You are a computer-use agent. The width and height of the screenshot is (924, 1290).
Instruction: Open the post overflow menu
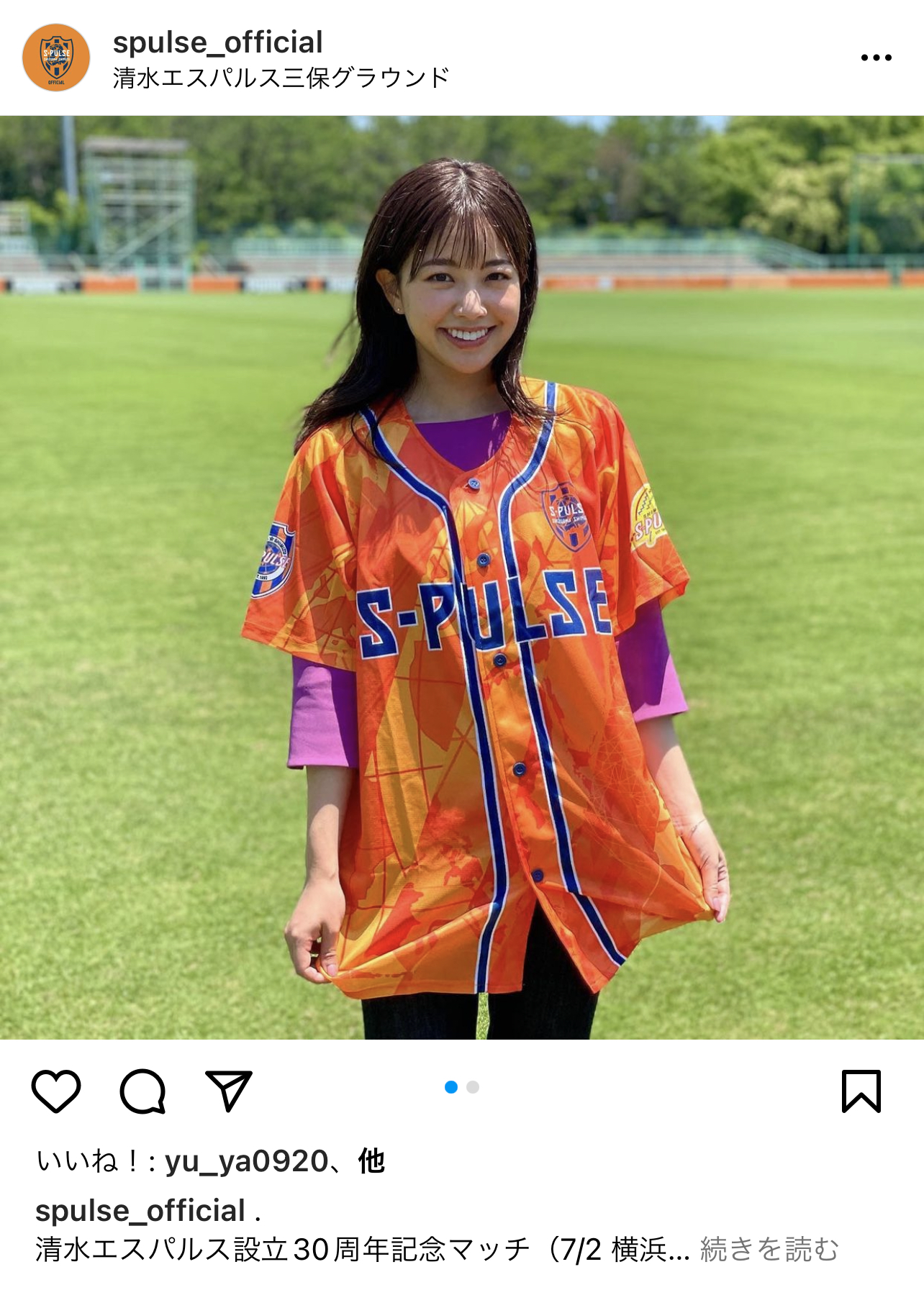[x=876, y=58]
